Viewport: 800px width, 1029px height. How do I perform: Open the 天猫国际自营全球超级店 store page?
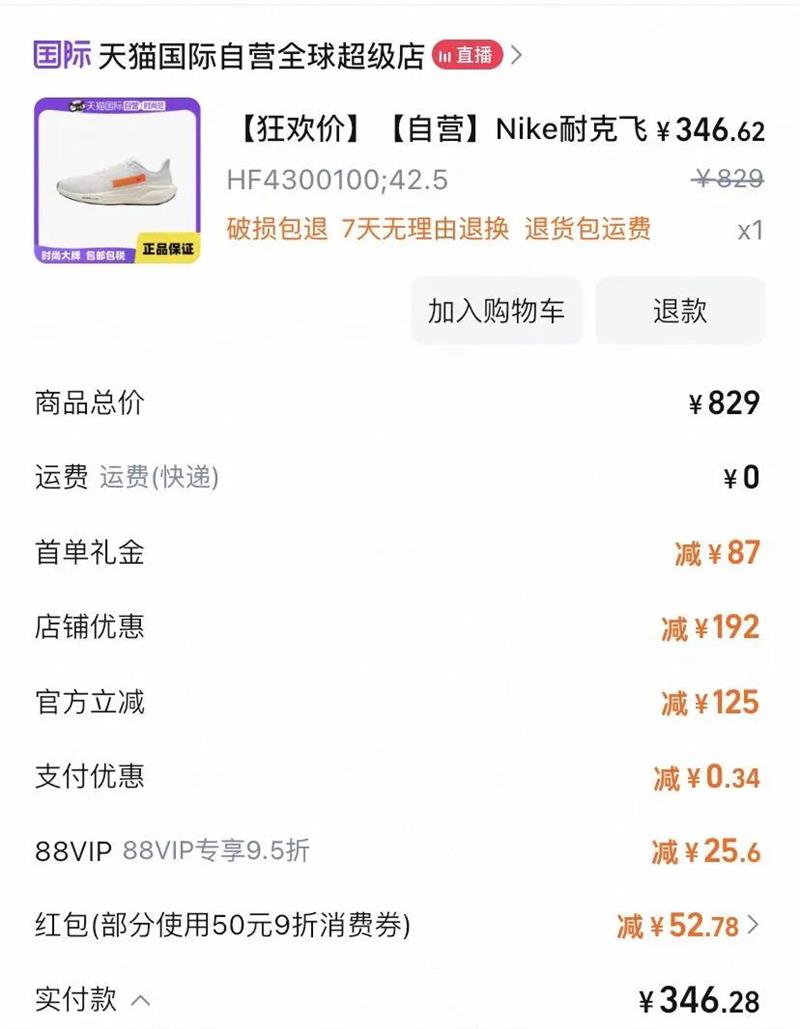262,56
